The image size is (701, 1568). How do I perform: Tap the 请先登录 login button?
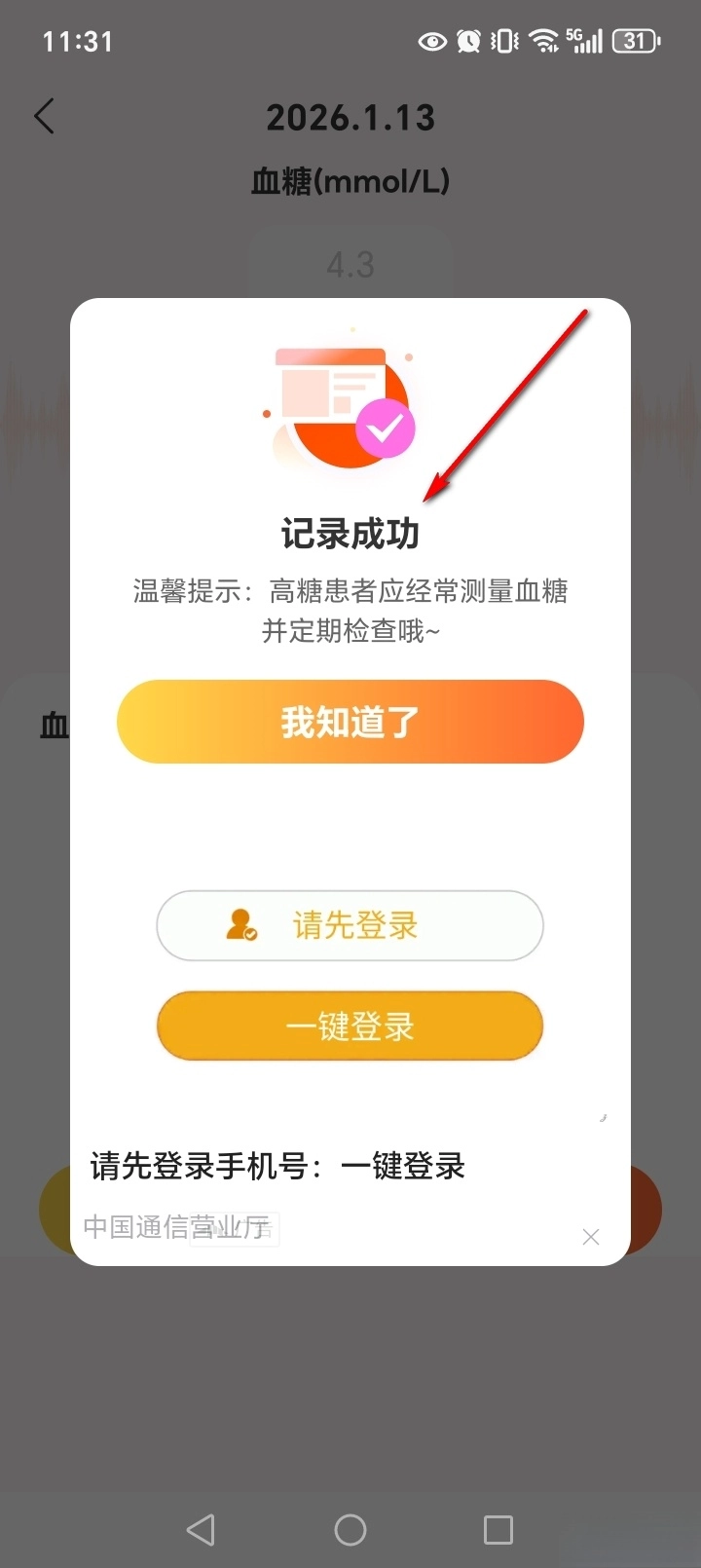click(350, 925)
